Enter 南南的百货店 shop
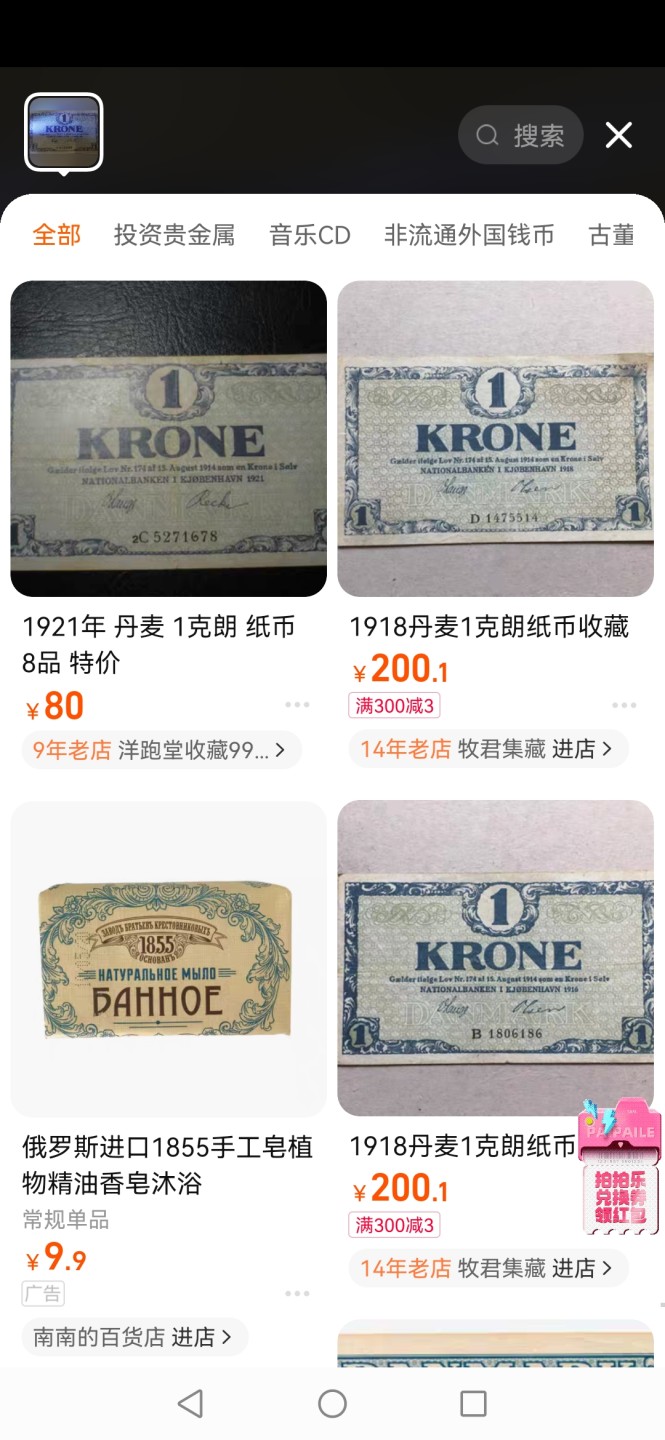Screen dimensions: 665x1440 click(x=134, y=1337)
